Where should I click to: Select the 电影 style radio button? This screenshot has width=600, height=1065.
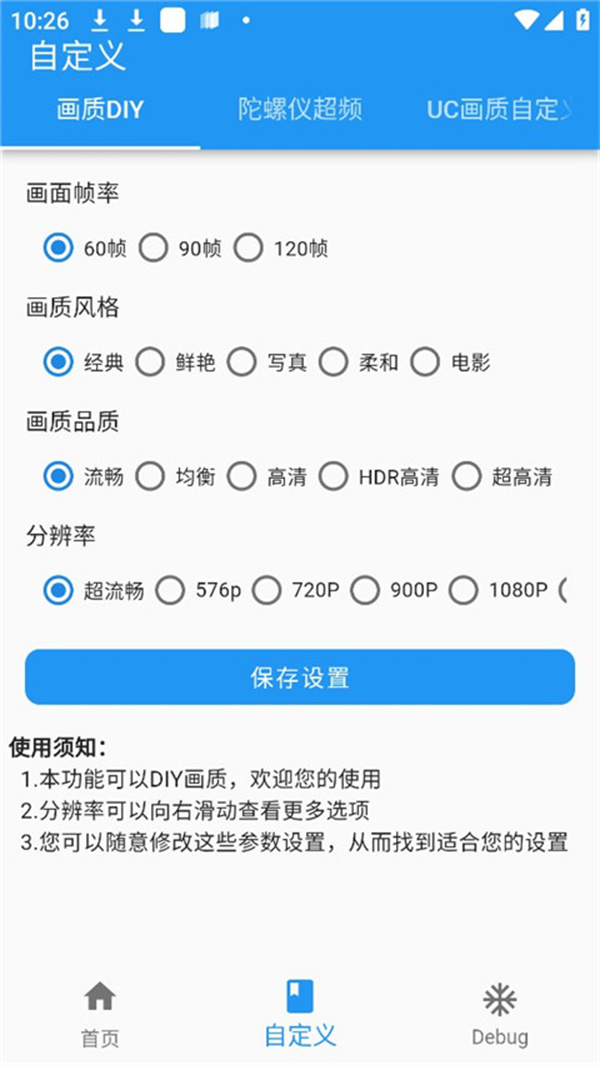(451, 363)
